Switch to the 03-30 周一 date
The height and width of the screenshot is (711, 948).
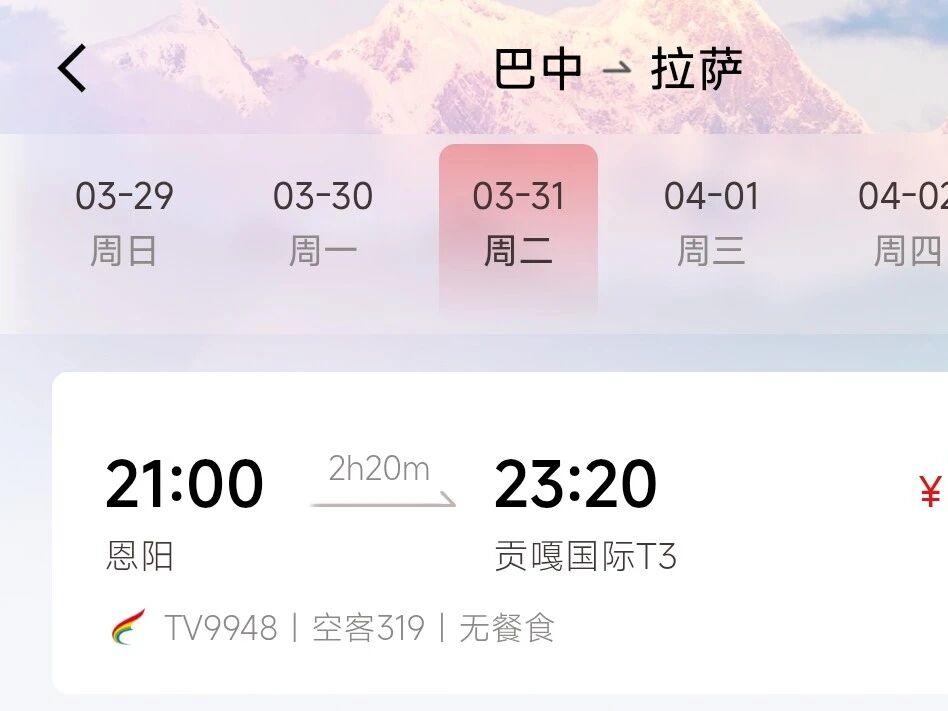click(322, 223)
